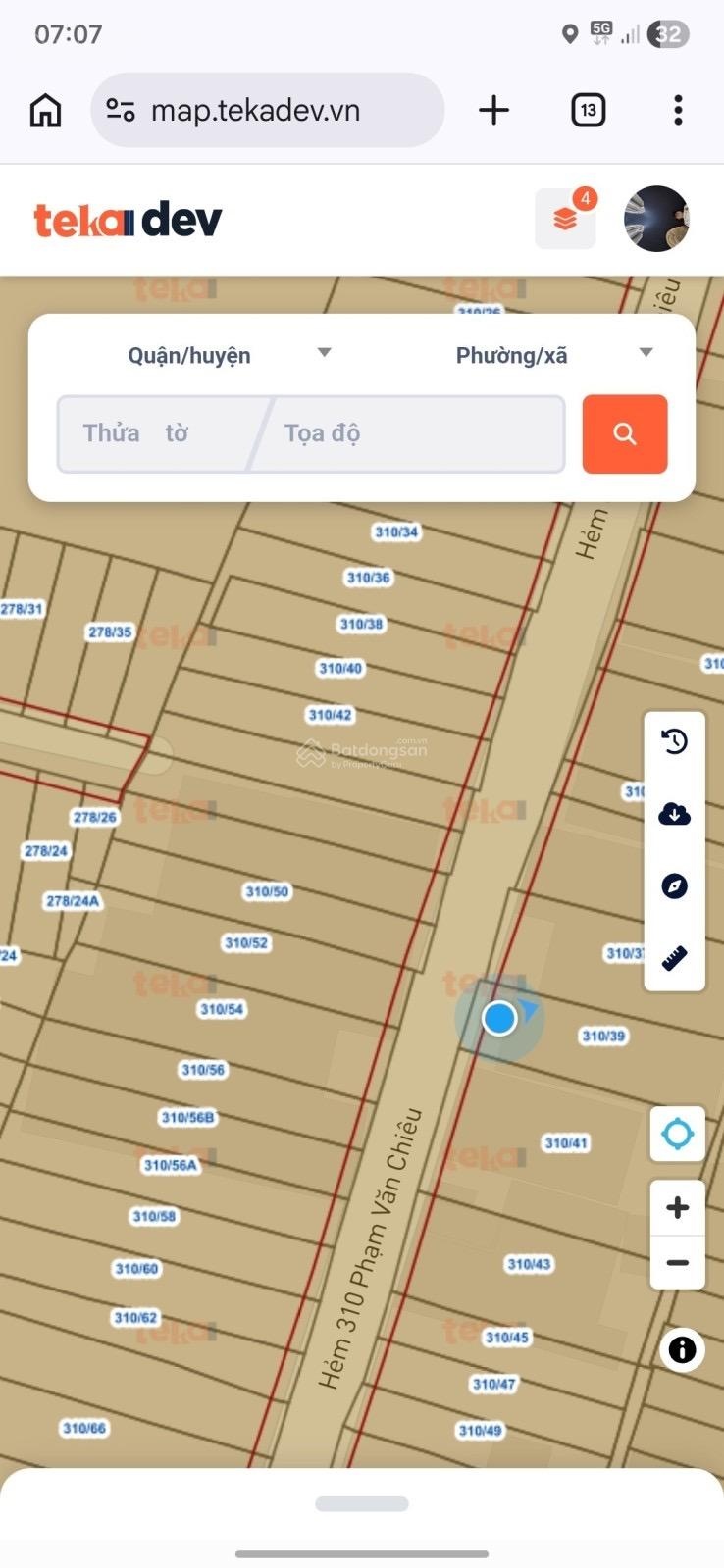Open a new browser tab
The width and height of the screenshot is (724, 1568).
coord(493,110)
